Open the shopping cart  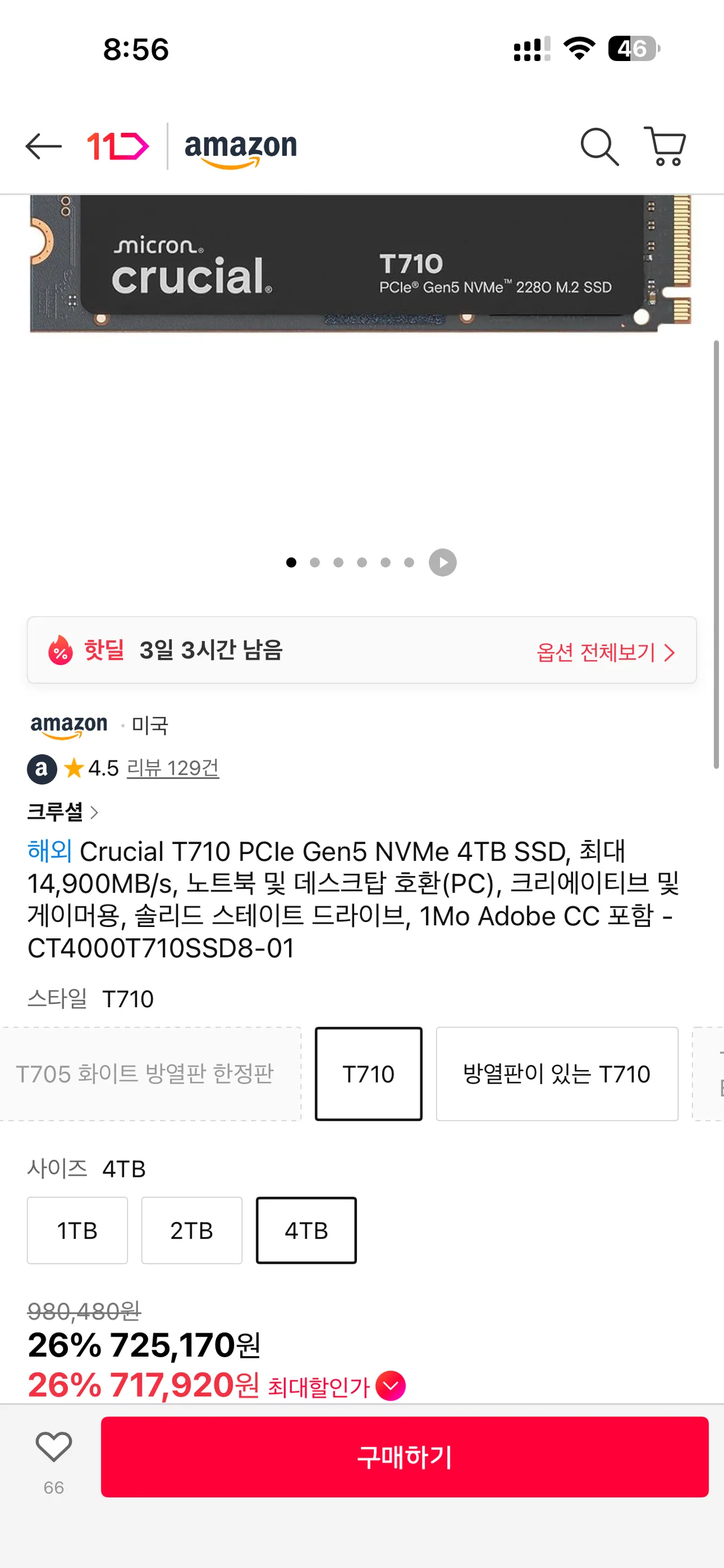pos(664,147)
